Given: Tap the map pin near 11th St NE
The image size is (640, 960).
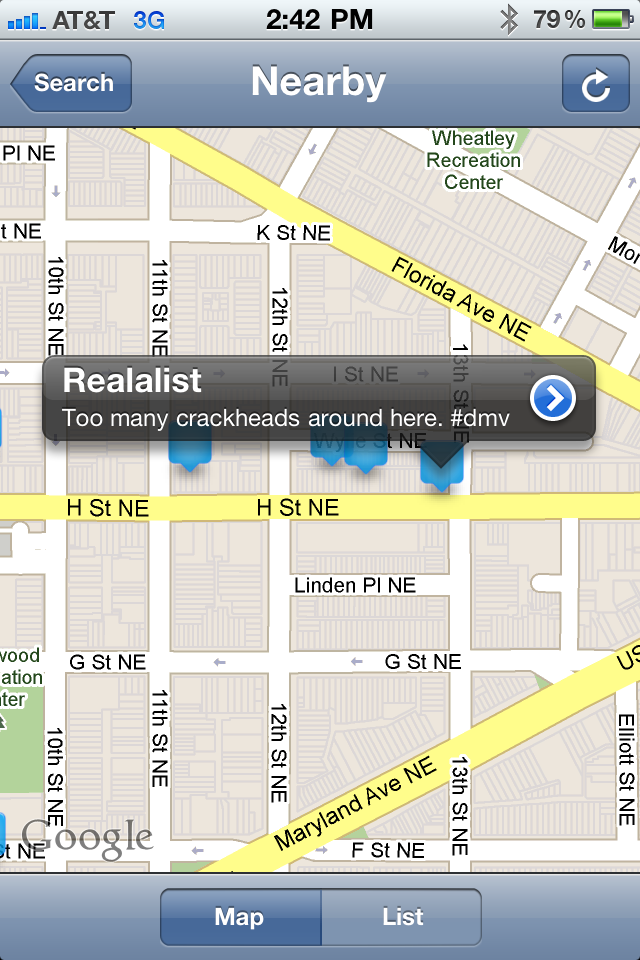Looking at the screenshot, I should 189,452.
